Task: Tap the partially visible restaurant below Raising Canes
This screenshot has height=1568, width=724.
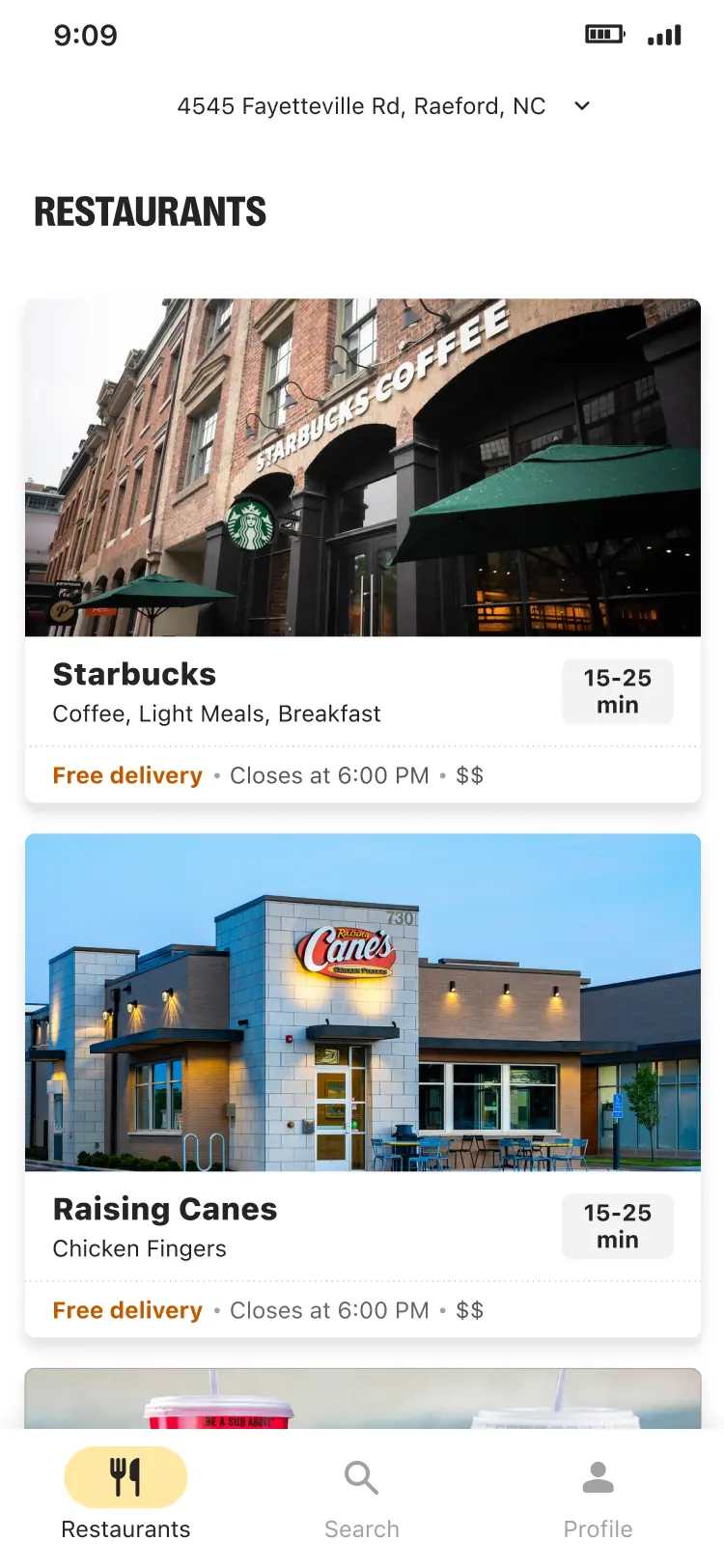Action: click(362, 1400)
